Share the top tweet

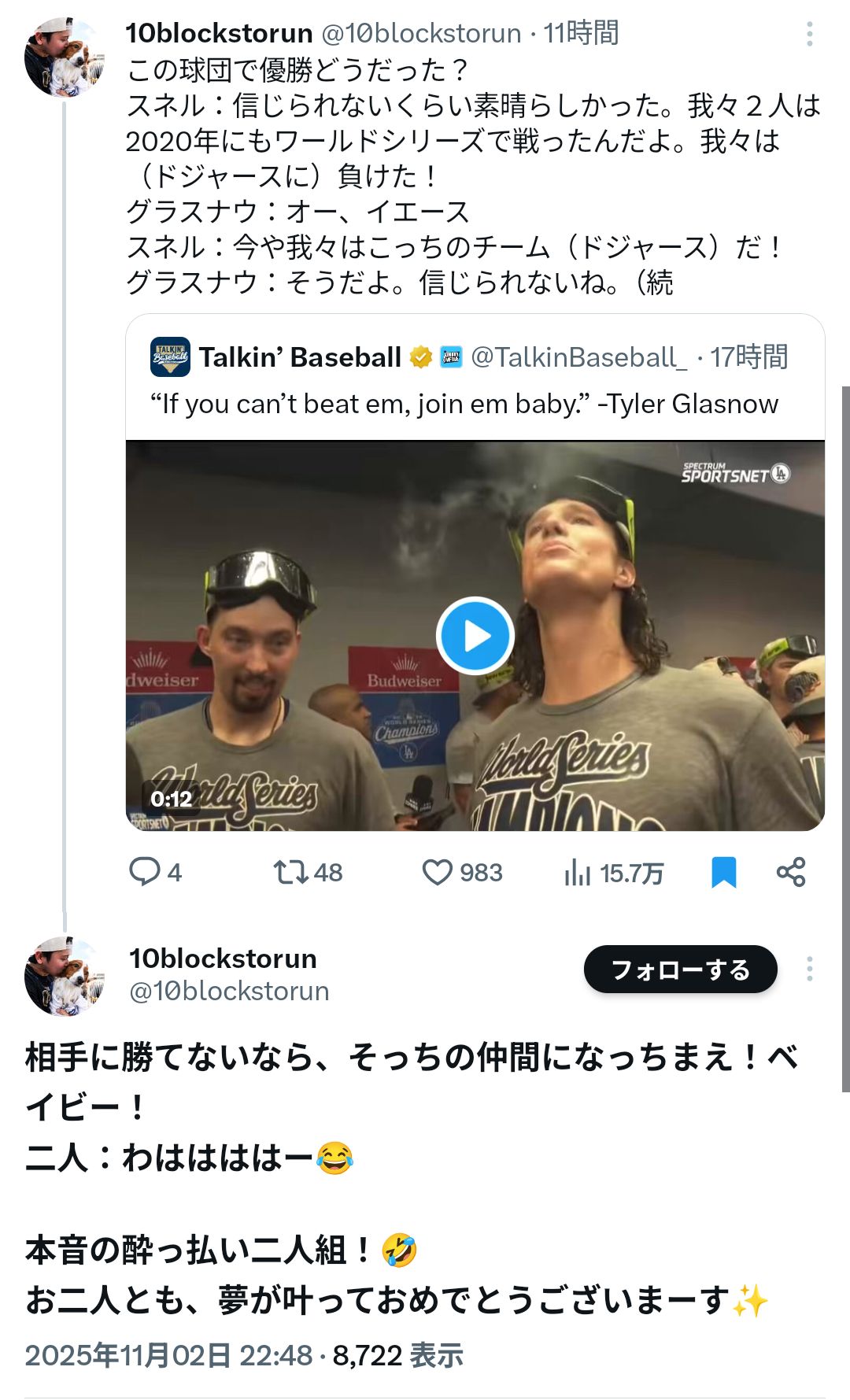790,872
